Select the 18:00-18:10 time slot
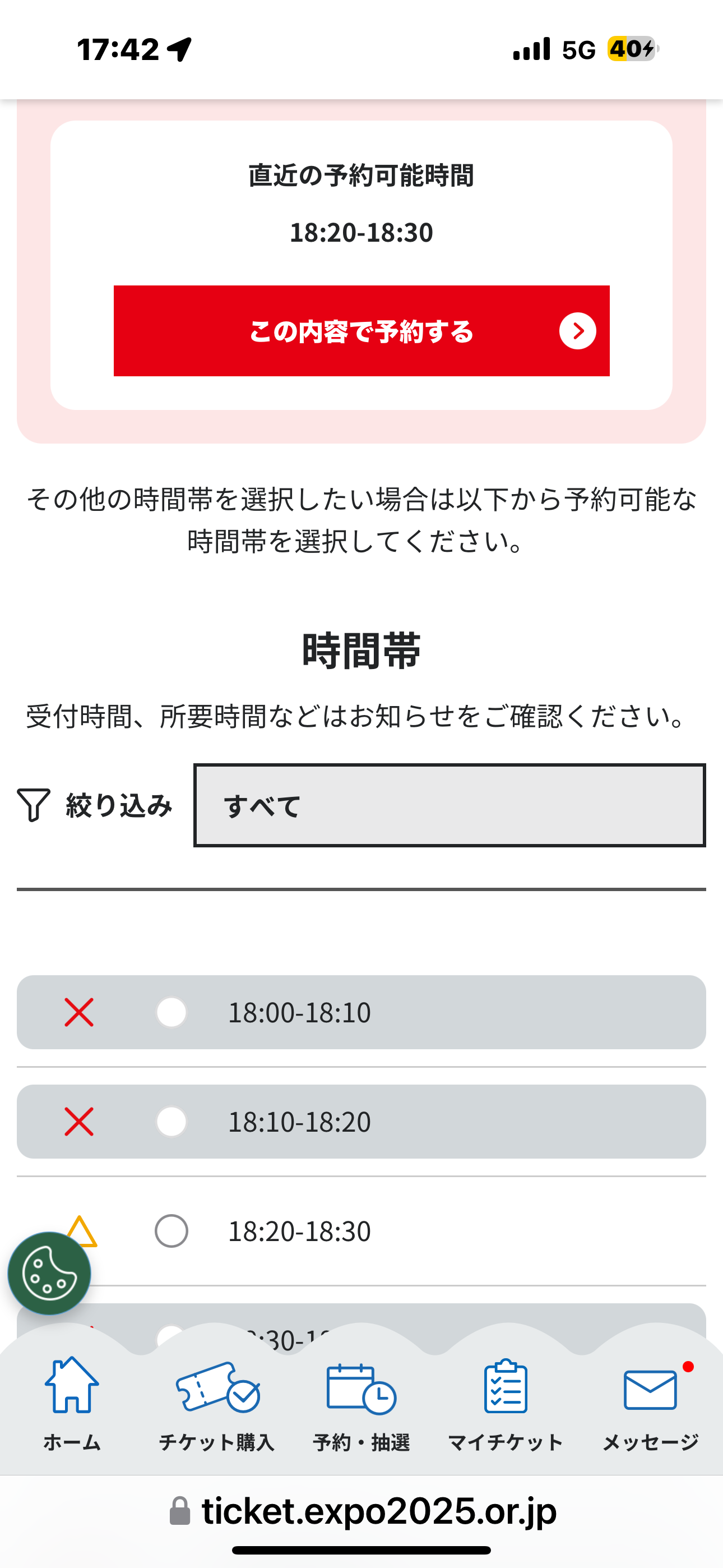The width and height of the screenshot is (723, 1568). pos(361,1012)
